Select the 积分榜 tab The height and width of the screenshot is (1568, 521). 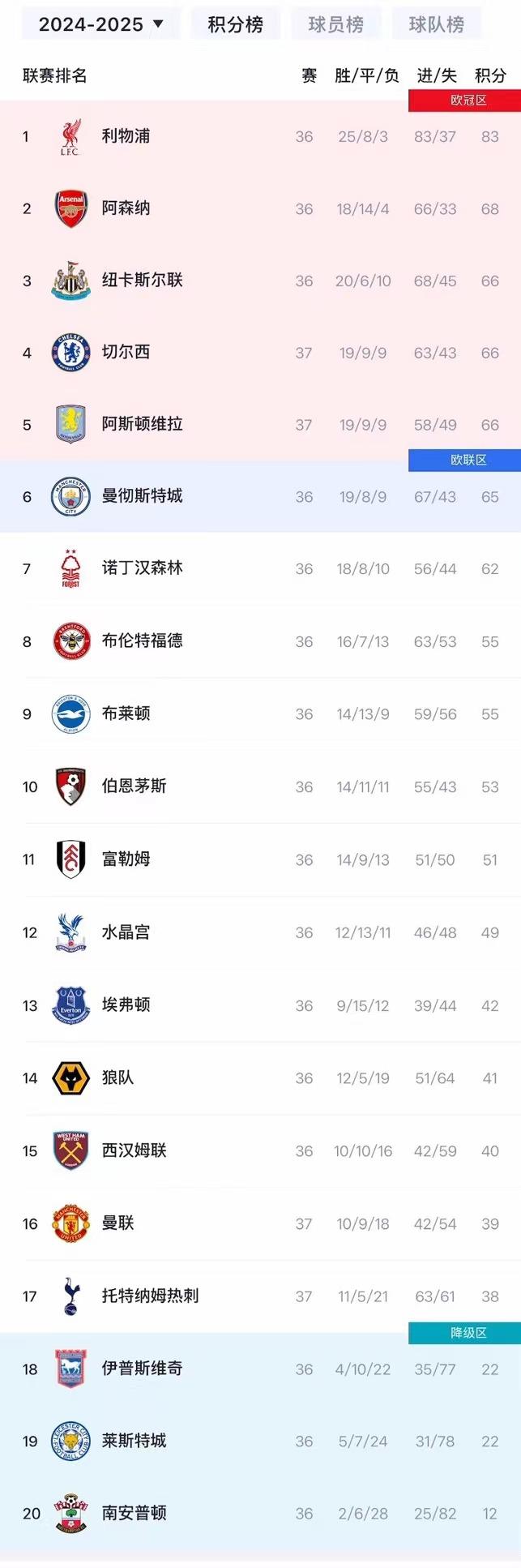(235, 24)
